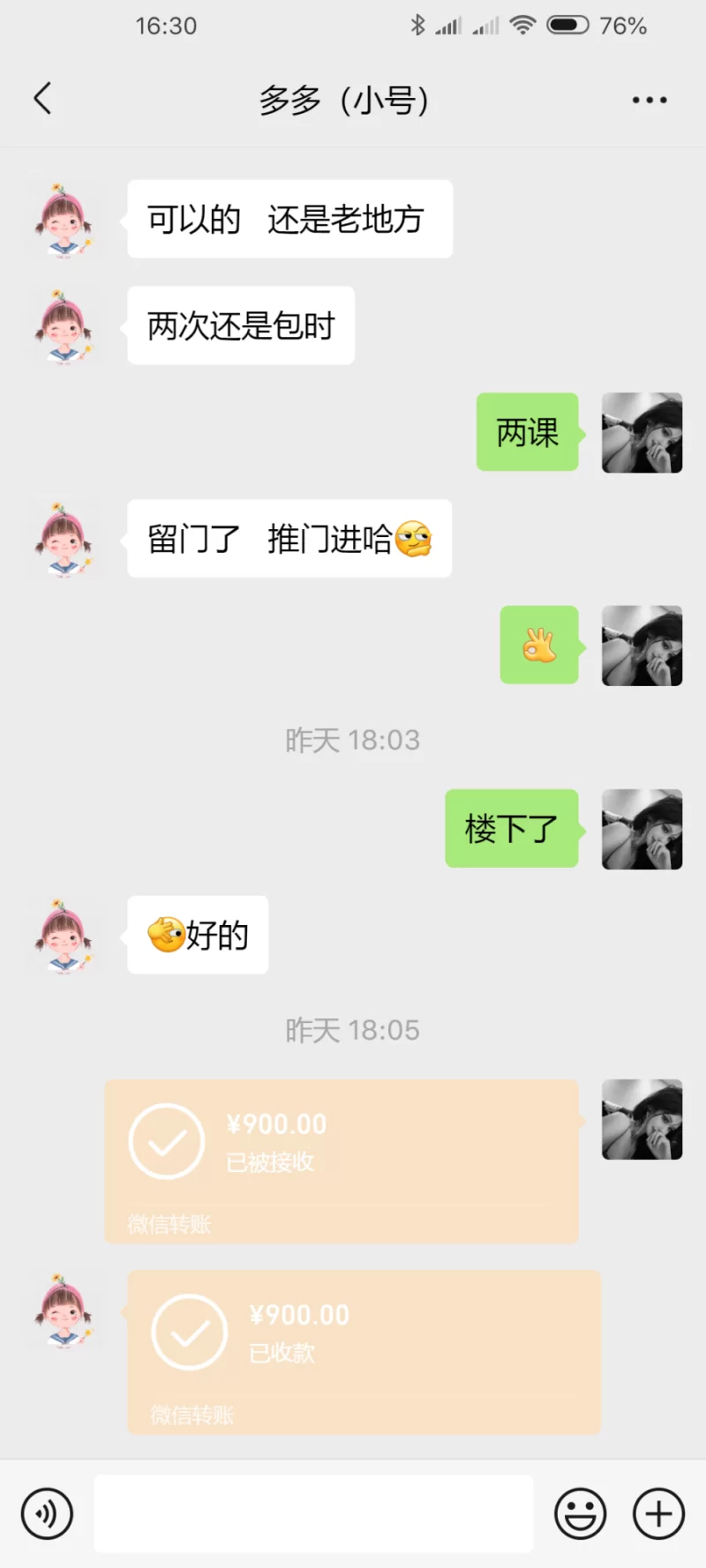Image resolution: width=706 pixels, height=1568 pixels.
Task: Open my avatar beside the 楼下了 message
Action: point(642,829)
